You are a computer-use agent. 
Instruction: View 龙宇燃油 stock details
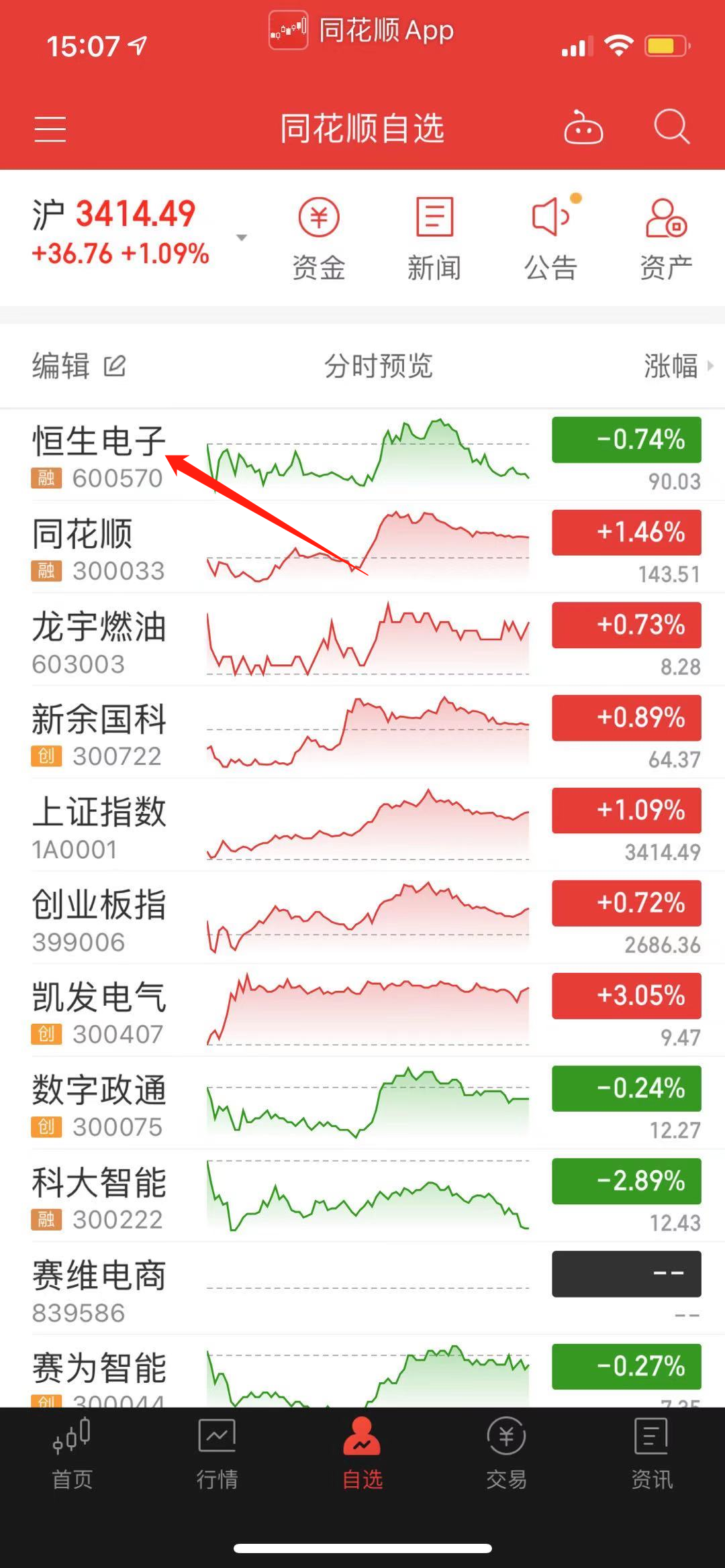[x=99, y=640]
